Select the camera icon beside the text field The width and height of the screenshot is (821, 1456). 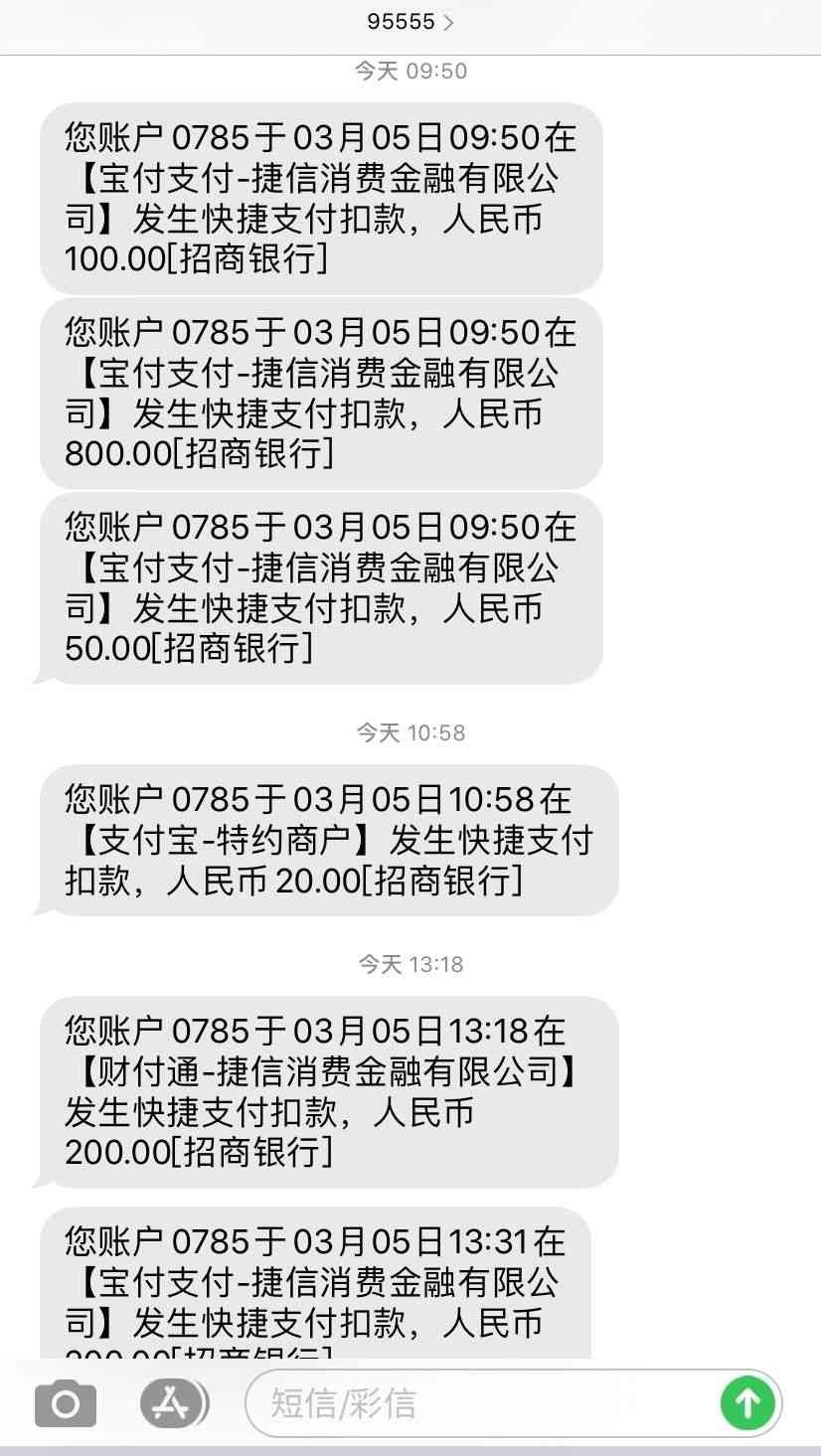(x=64, y=1403)
